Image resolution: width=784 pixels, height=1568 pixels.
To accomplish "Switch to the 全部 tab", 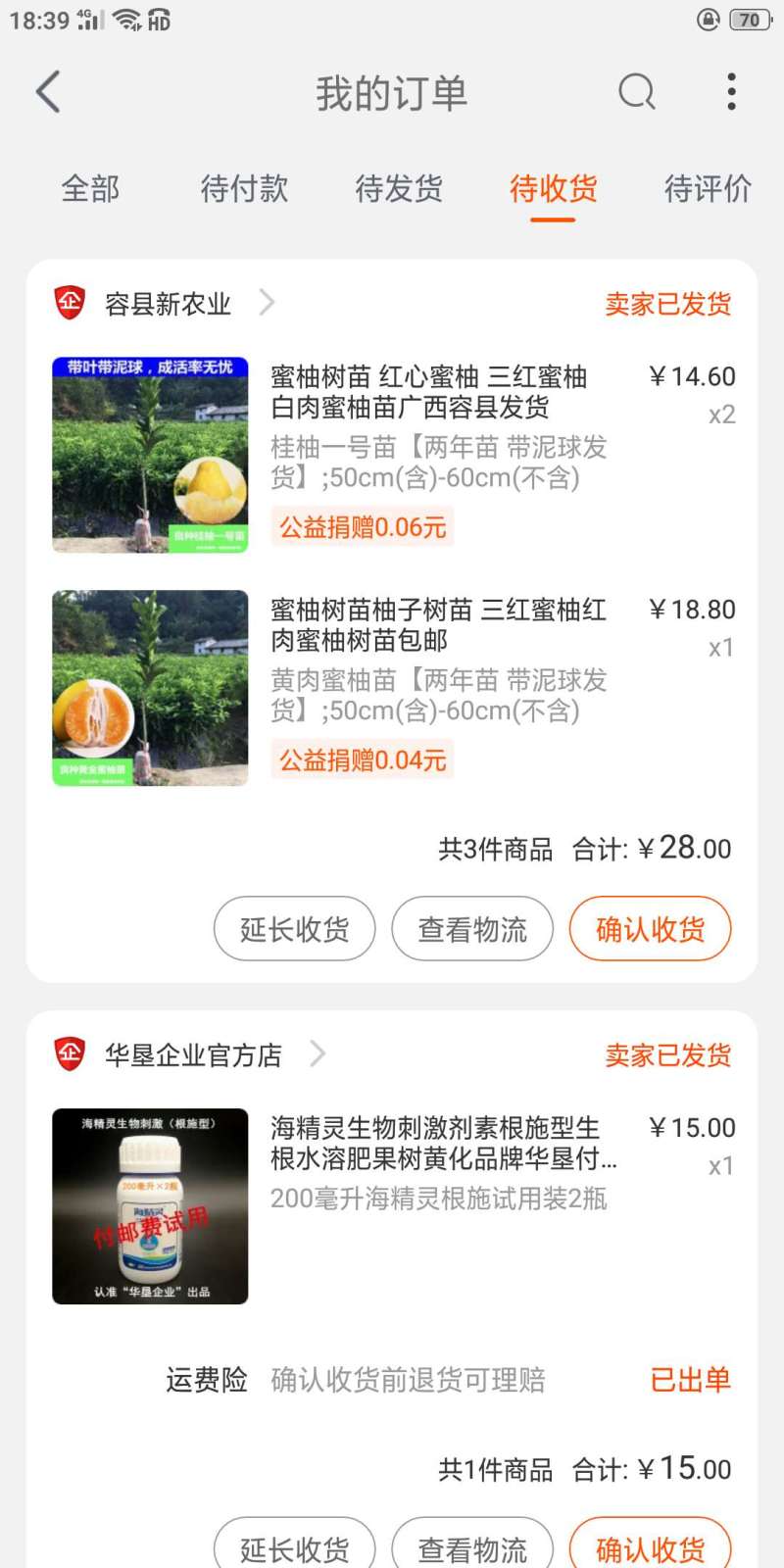I will point(90,188).
